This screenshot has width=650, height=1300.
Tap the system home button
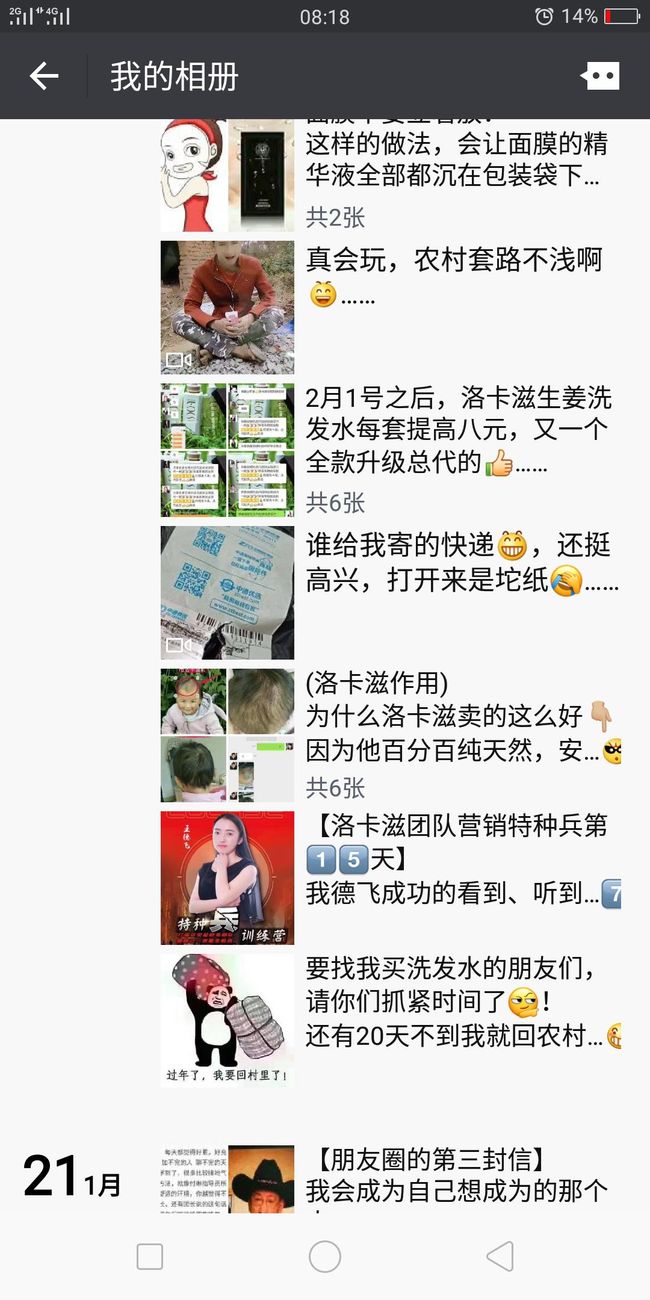[x=325, y=1257]
